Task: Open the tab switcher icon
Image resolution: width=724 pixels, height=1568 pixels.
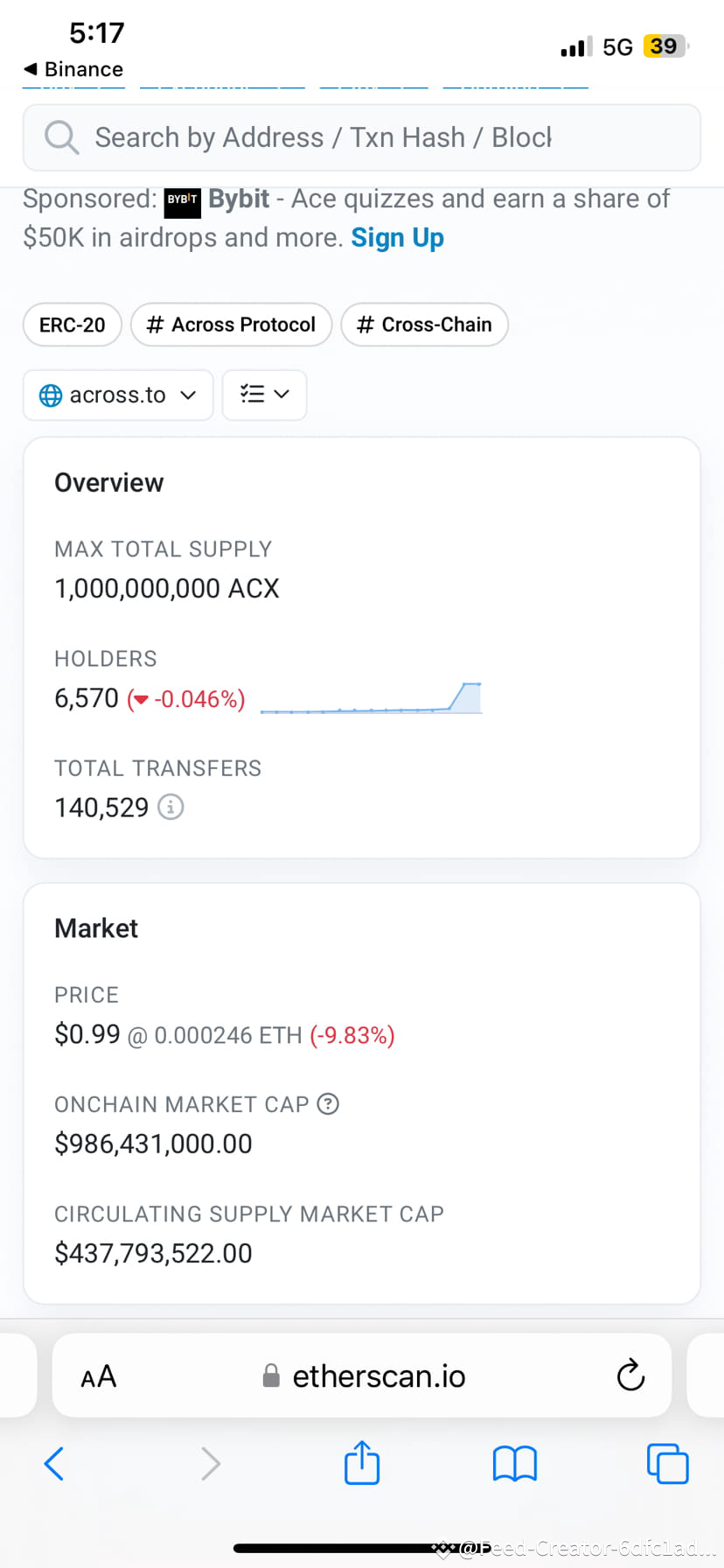Action: tap(667, 1462)
